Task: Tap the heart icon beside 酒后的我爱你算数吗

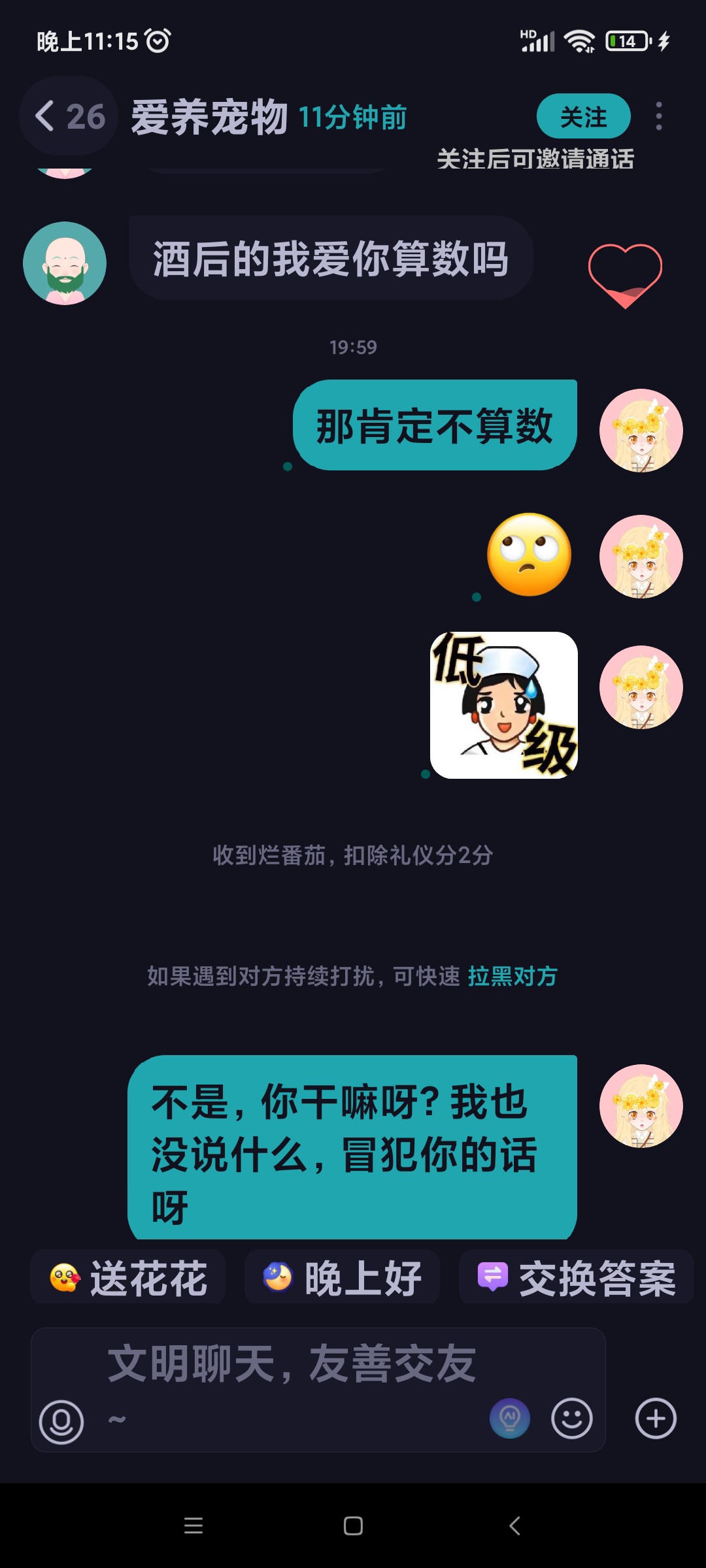Action: (x=625, y=275)
